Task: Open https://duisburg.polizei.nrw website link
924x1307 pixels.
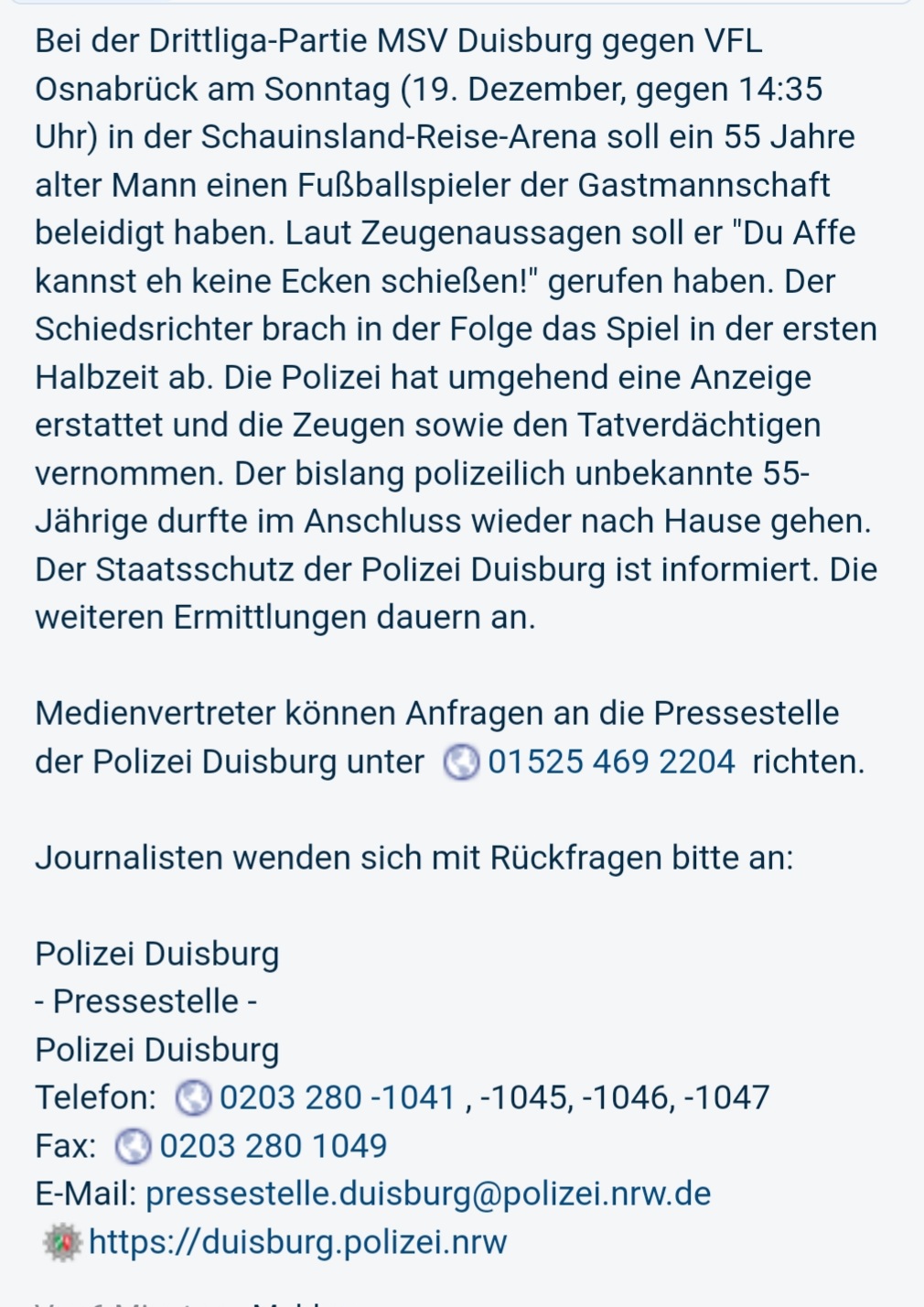Action: click(297, 1242)
